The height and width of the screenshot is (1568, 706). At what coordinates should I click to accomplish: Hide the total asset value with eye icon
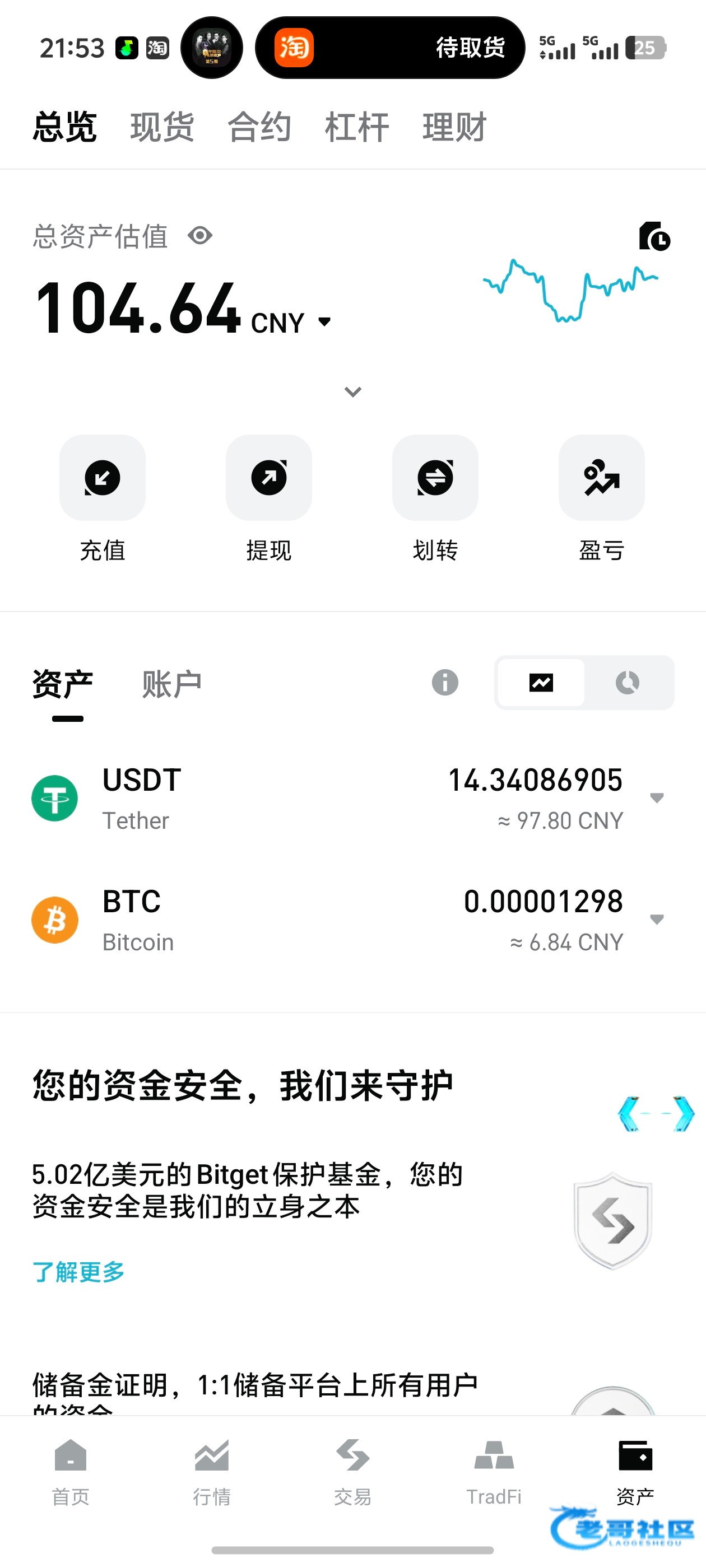[x=200, y=236]
